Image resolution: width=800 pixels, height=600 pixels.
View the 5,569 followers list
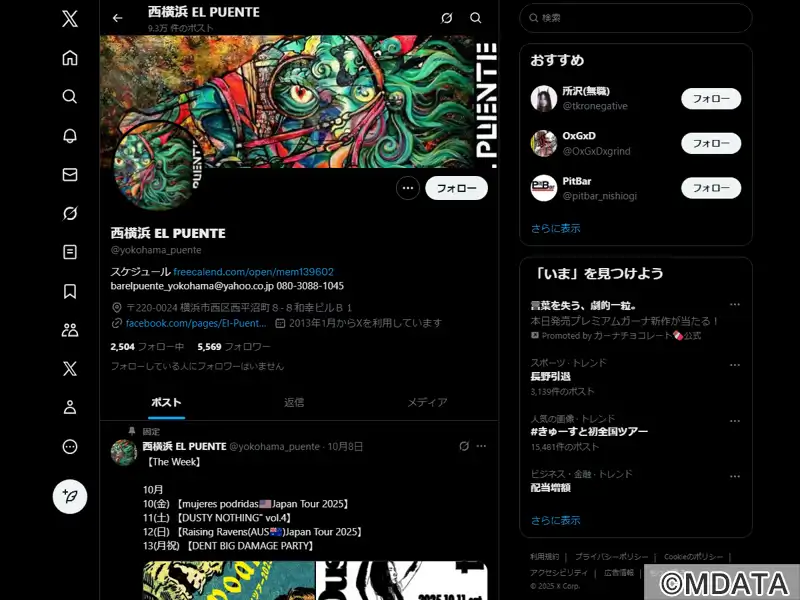click(x=234, y=346)
